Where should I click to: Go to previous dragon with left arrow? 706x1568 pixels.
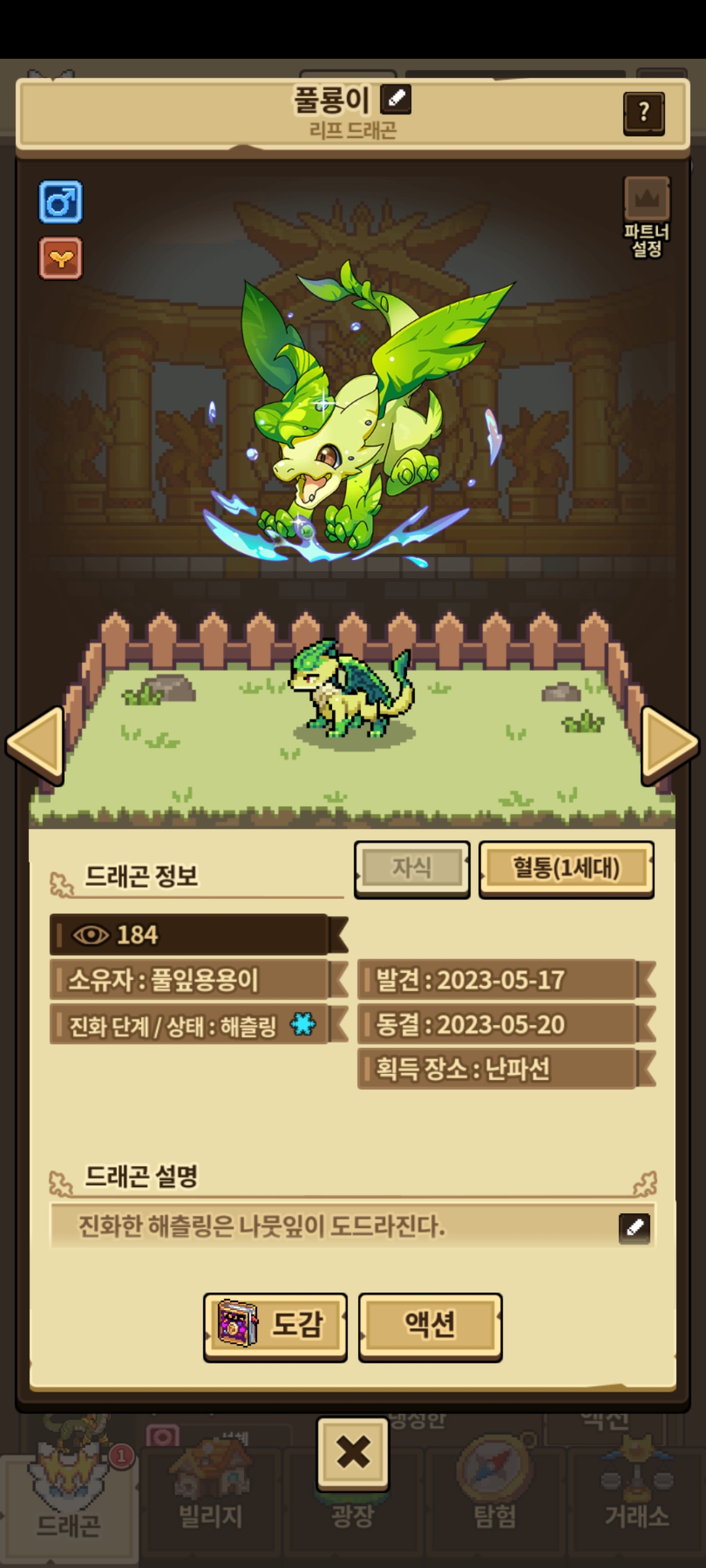(x=36, y=744)
